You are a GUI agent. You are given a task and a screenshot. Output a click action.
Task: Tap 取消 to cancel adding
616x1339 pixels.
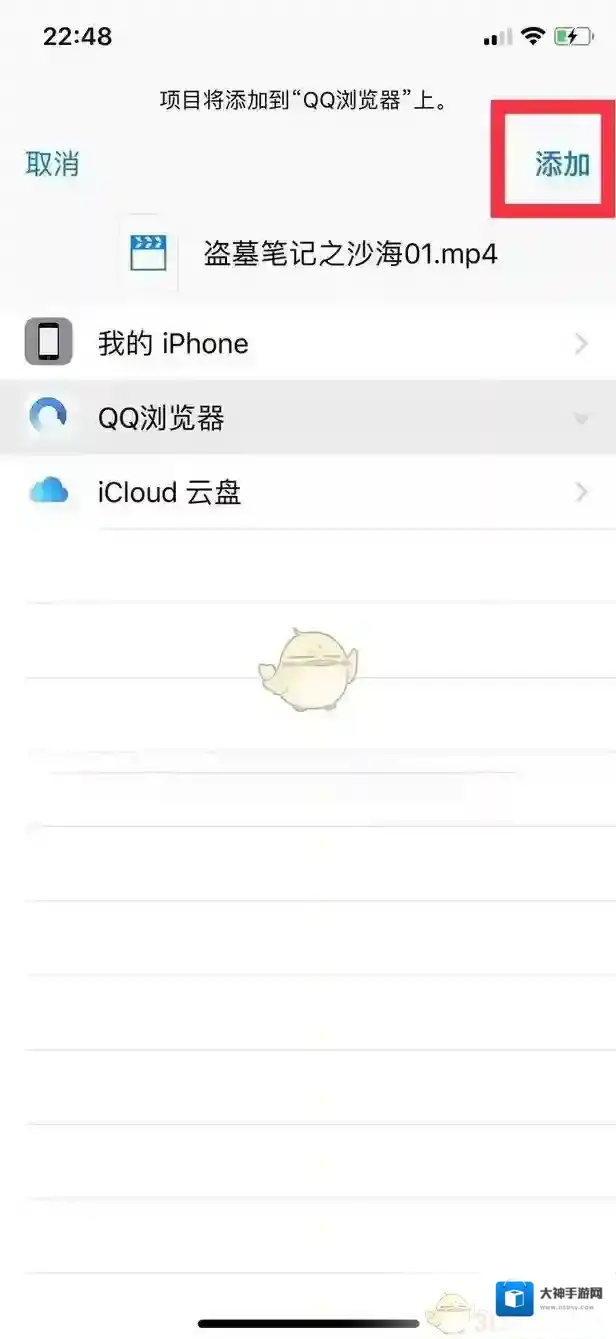click(52, 164)
